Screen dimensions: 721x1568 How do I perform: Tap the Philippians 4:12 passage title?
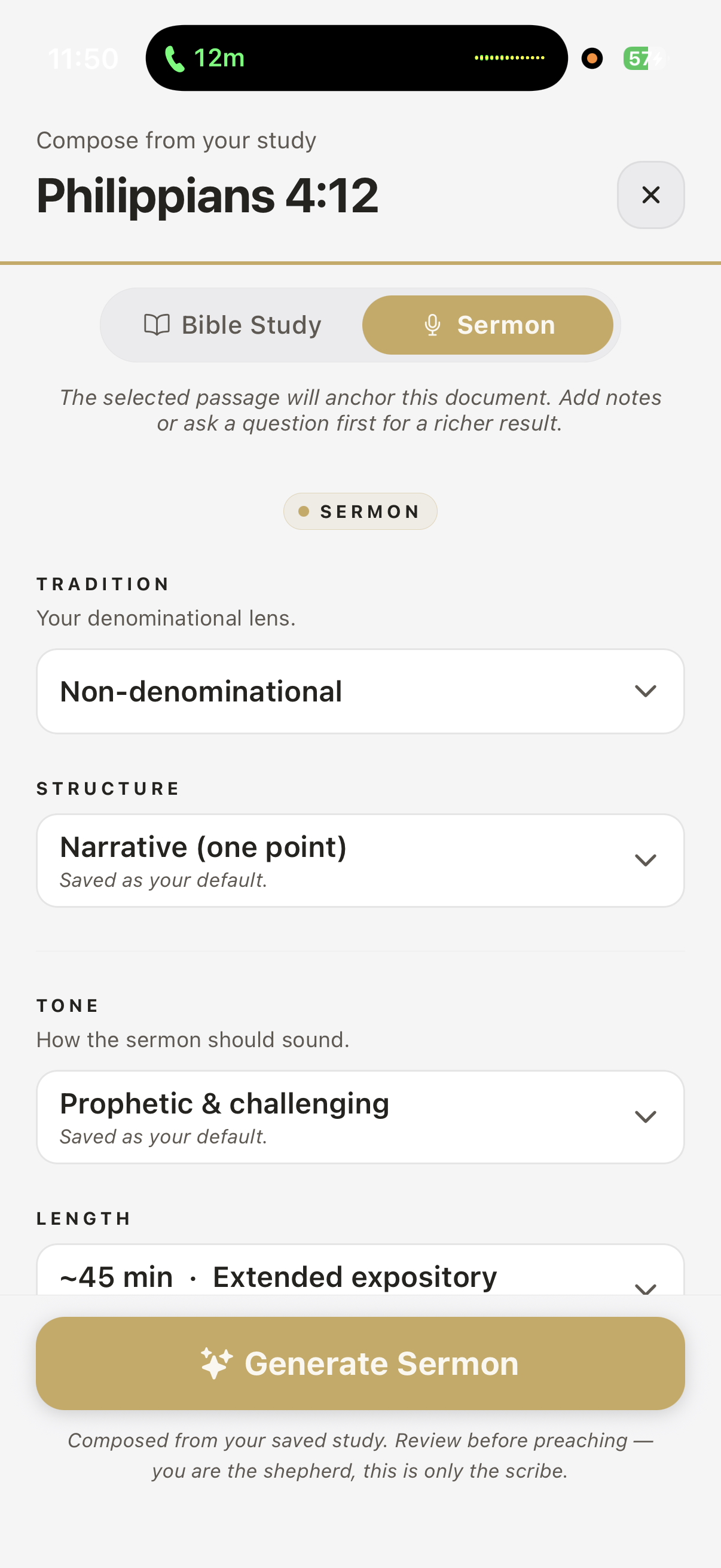207,195
